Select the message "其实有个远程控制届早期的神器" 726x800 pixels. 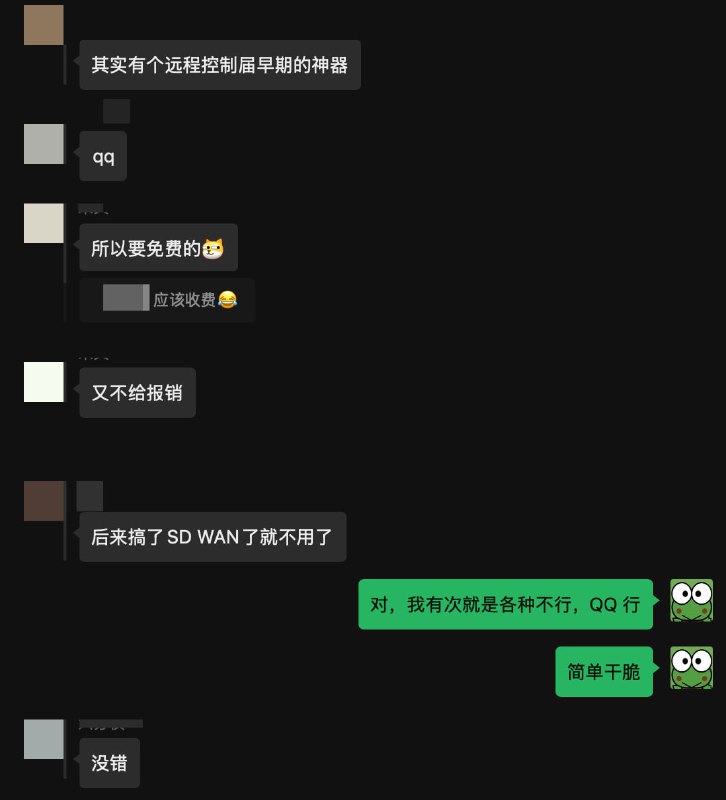click(220, 63)
